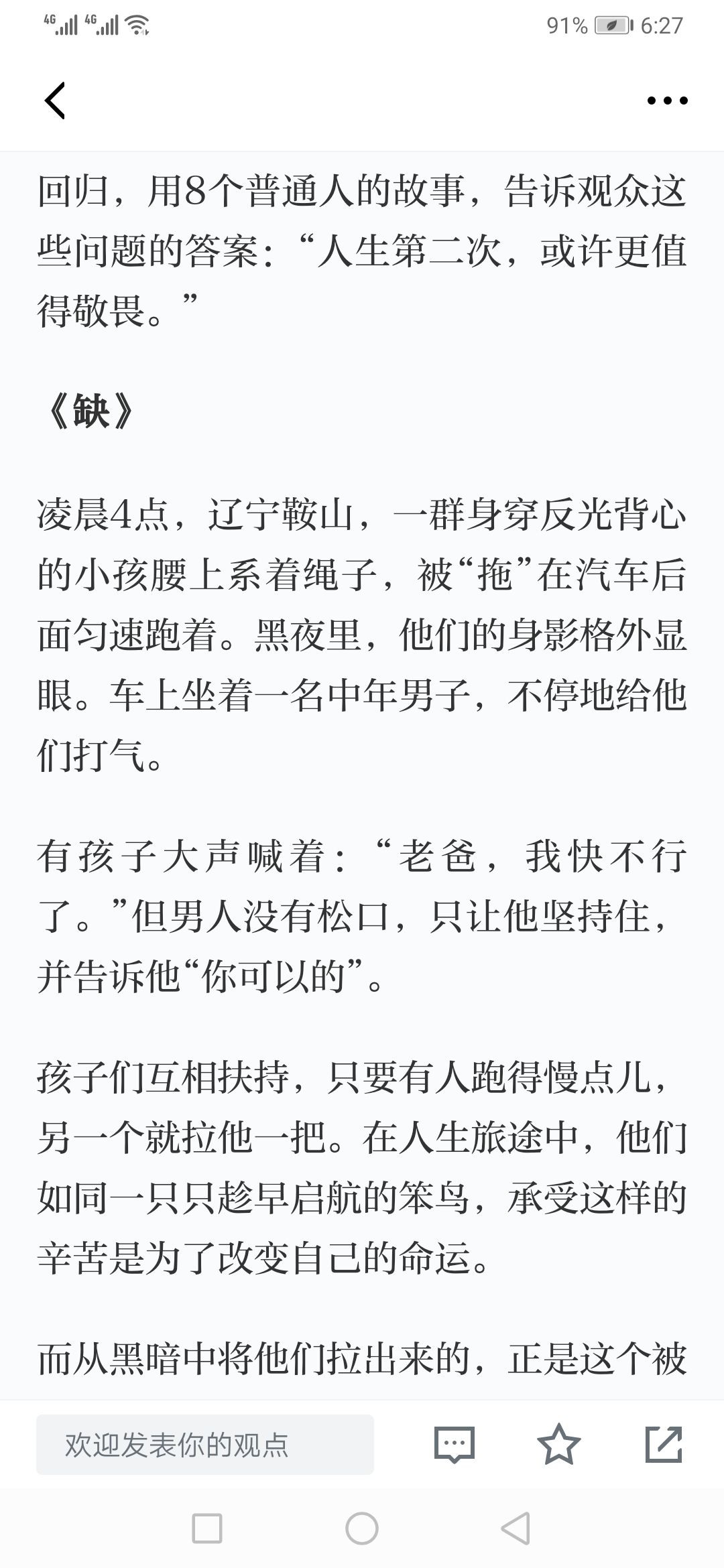Go back using the top-left arrow
Viewport: 724px width, 1568px height.
[55, 101]
